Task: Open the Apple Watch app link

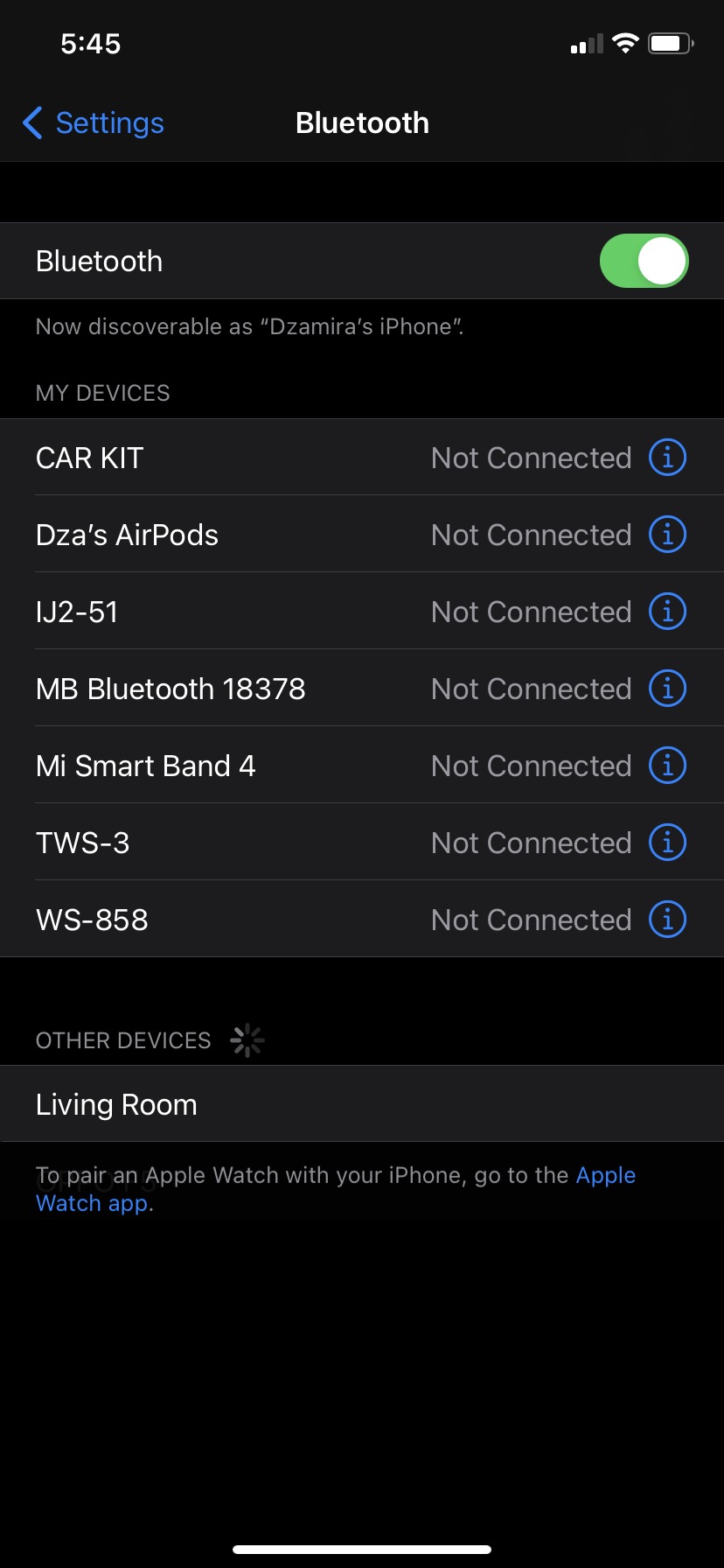Action: (x=605, y=1175)
